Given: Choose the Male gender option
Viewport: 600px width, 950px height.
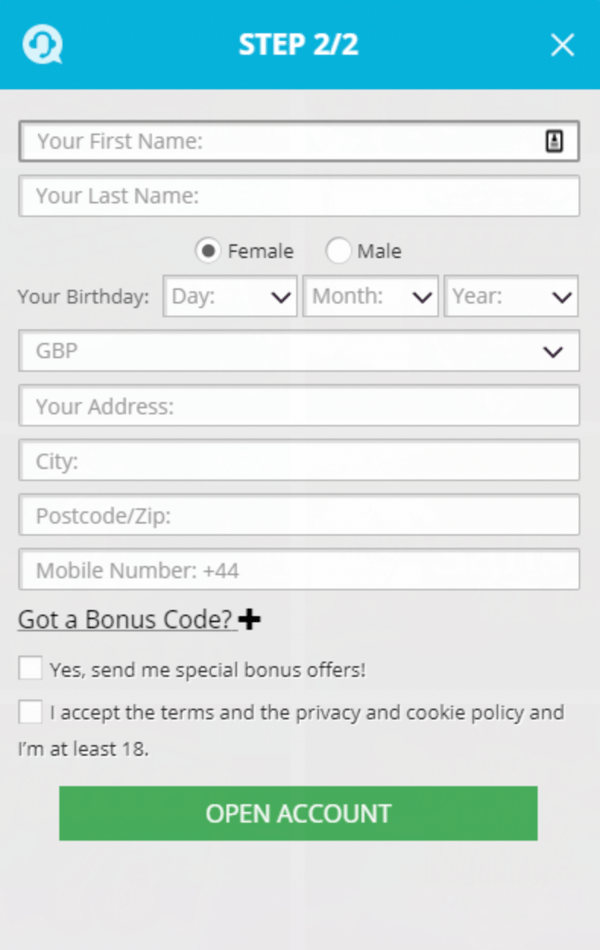Looking at the screenshot, I should 339,251.
